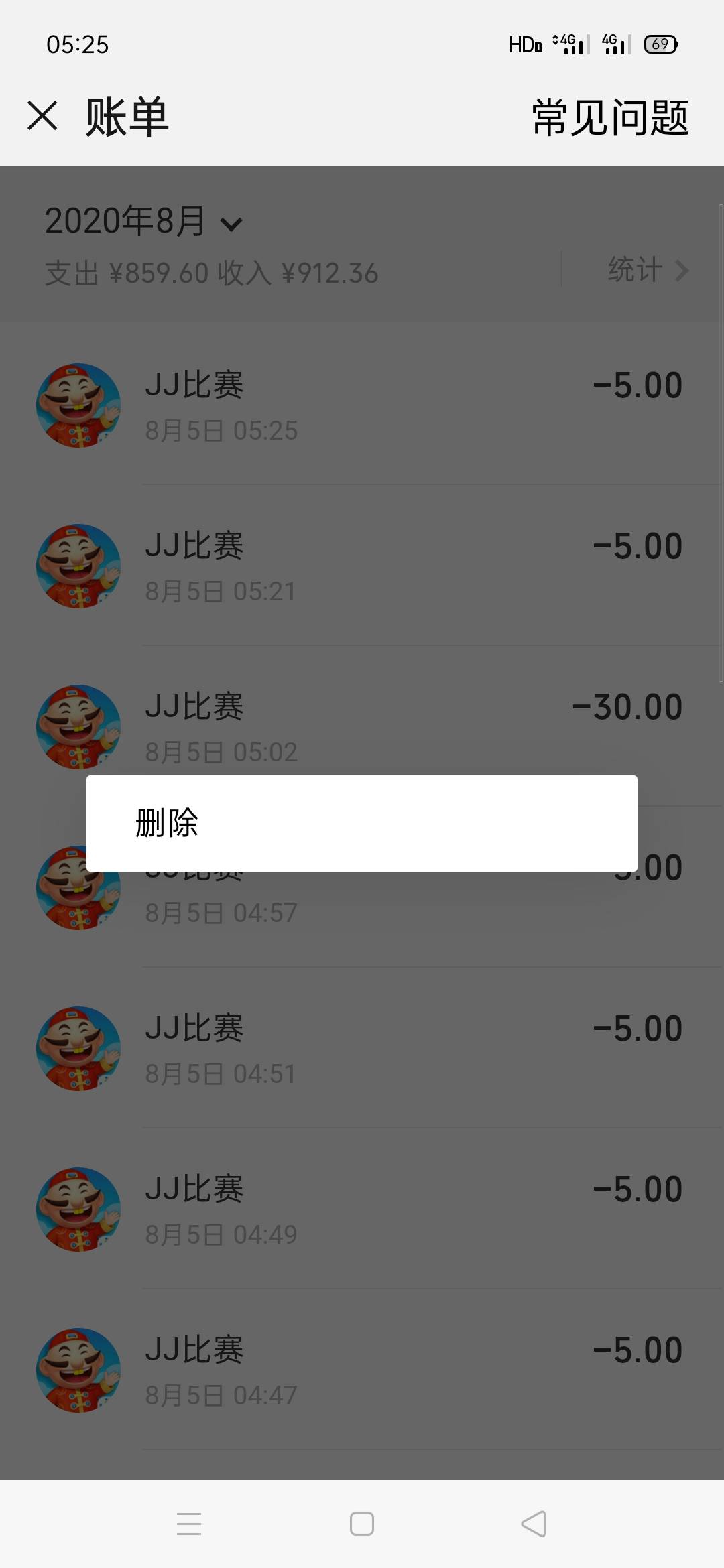Tap the -30.00 amount text

[x=629, y=705]
